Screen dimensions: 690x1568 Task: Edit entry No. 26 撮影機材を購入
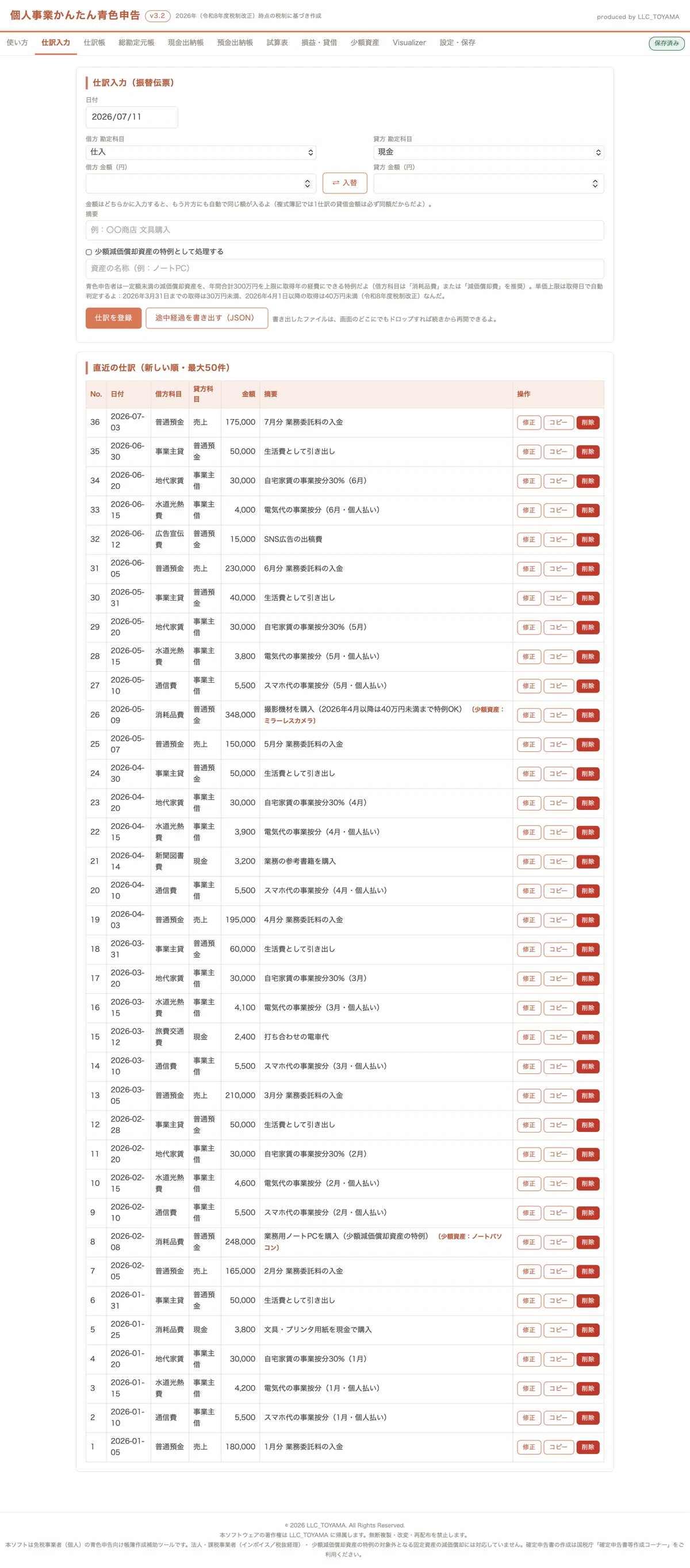[529, 715]
